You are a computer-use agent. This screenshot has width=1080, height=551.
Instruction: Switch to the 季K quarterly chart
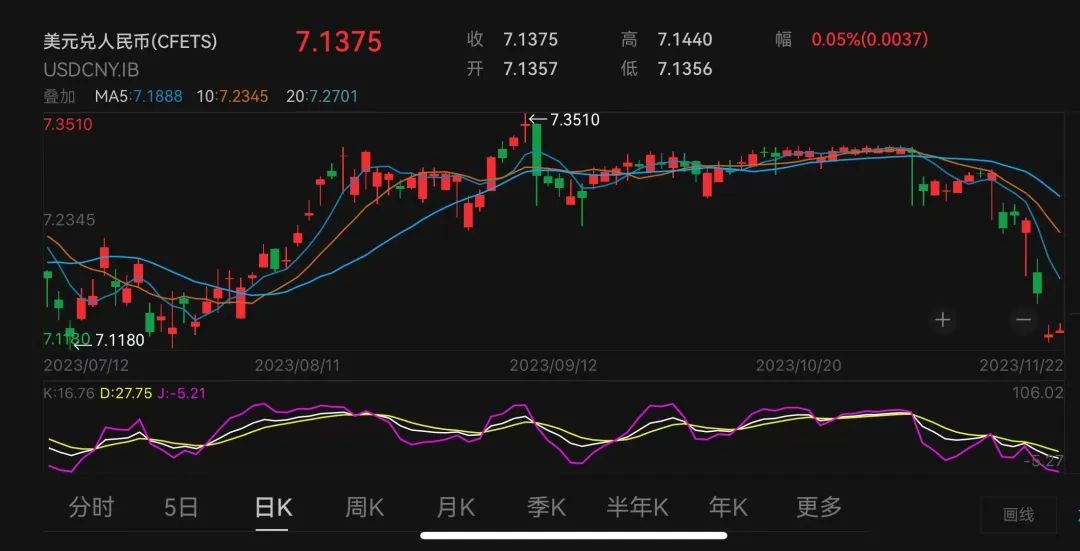coord(546,507)
